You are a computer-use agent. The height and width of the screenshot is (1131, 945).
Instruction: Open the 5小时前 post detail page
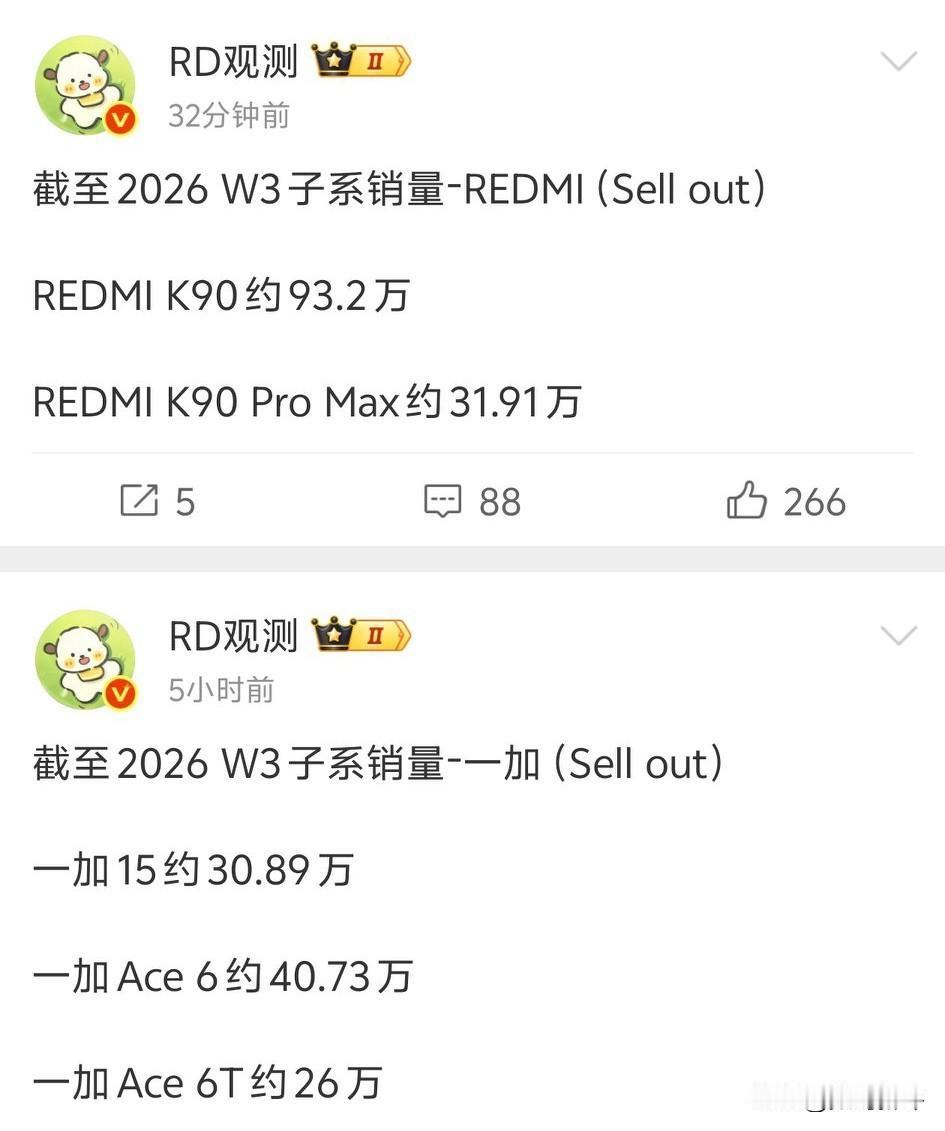[220, 689]
